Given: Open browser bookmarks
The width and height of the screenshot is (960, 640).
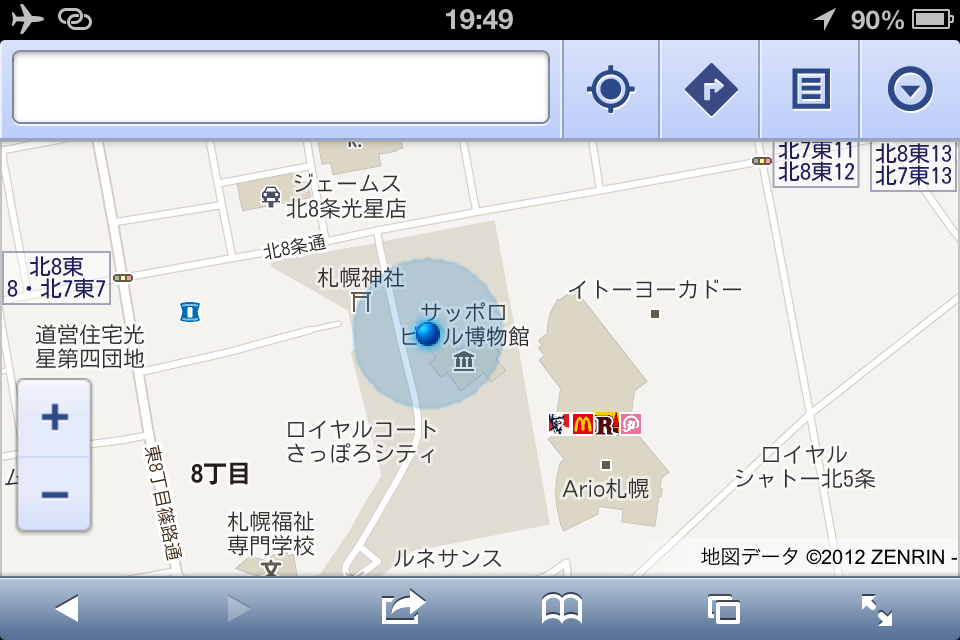Looking at the screenshot, I should point(562,608).
